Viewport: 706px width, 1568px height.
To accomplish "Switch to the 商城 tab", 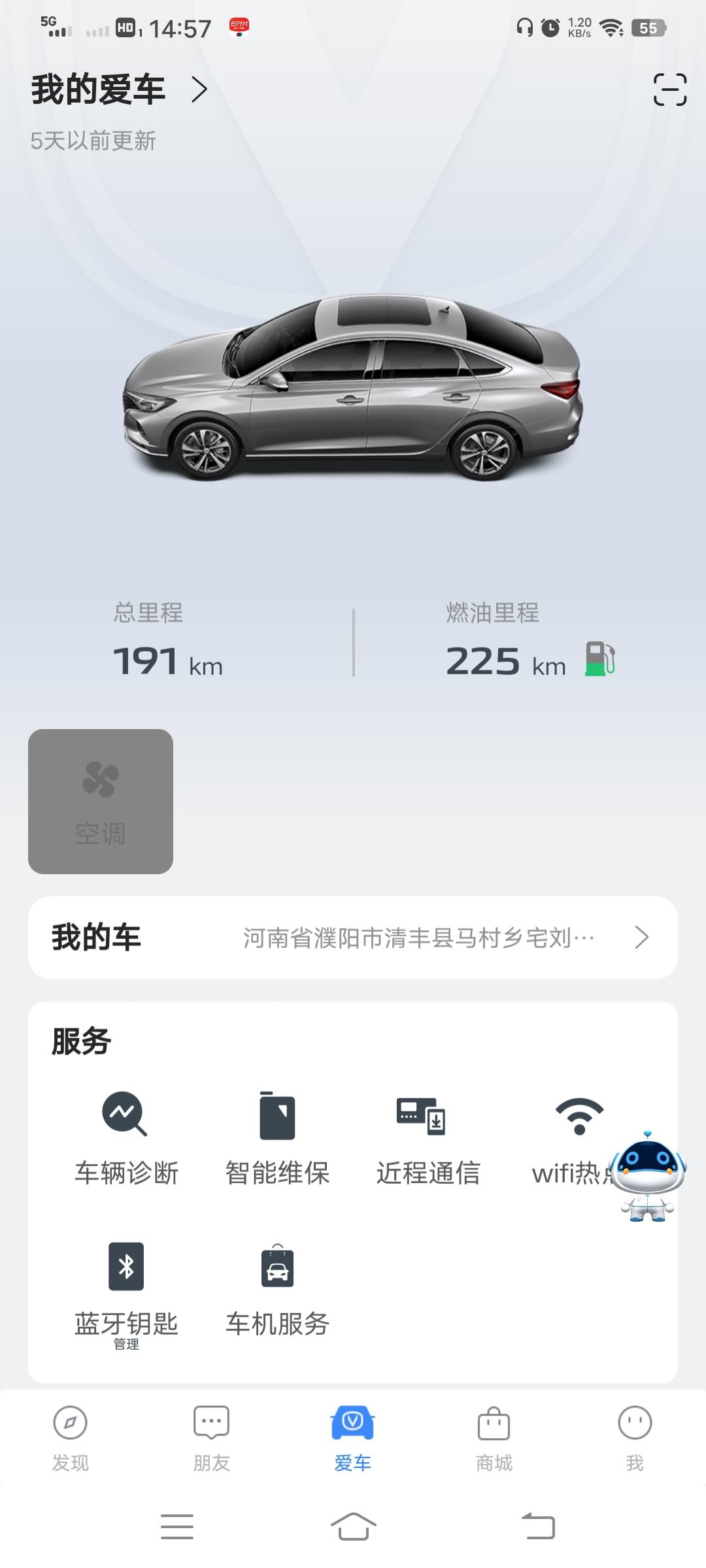I will (x=494, y=1439).
